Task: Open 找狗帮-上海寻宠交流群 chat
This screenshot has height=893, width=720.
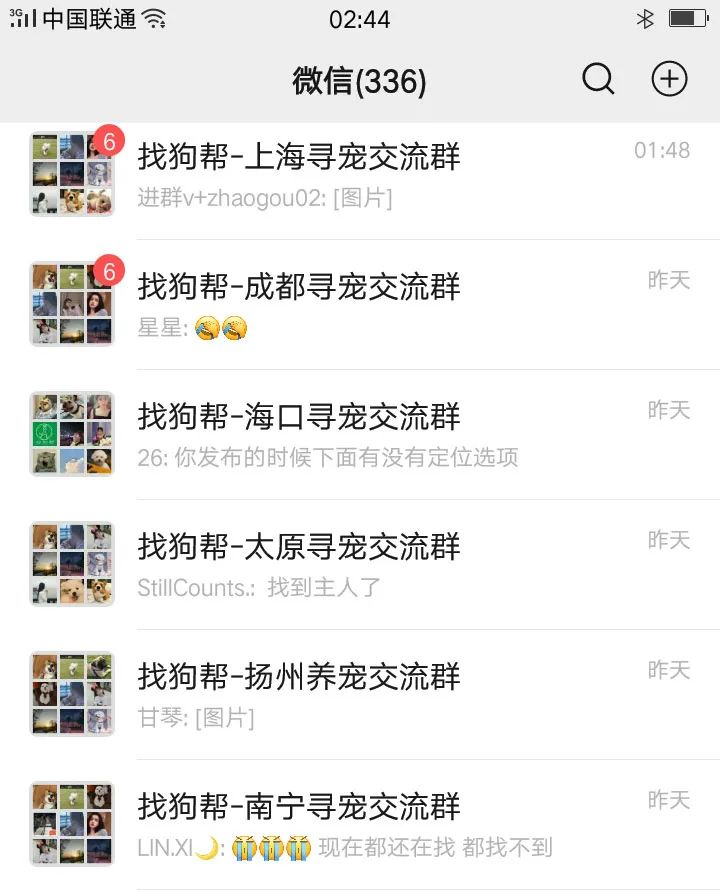Action: pyautogui.click(x=360, y=175)
